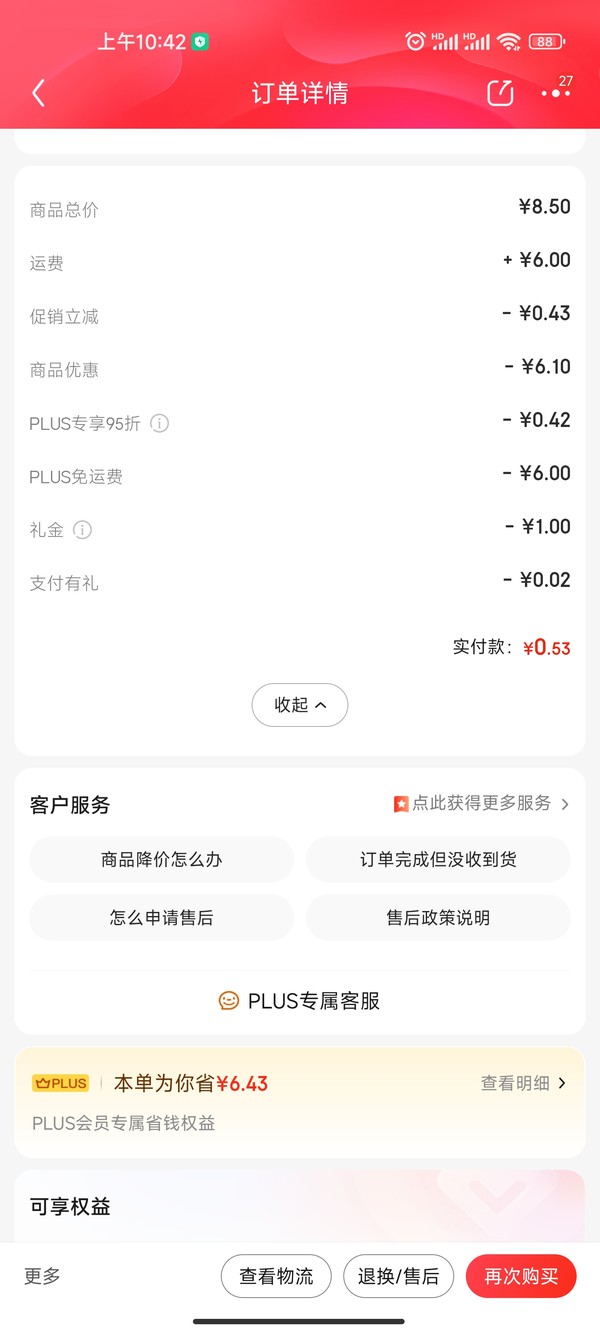
Task: Open the three-dot overflow menu
Action: [x=555, y=93]
